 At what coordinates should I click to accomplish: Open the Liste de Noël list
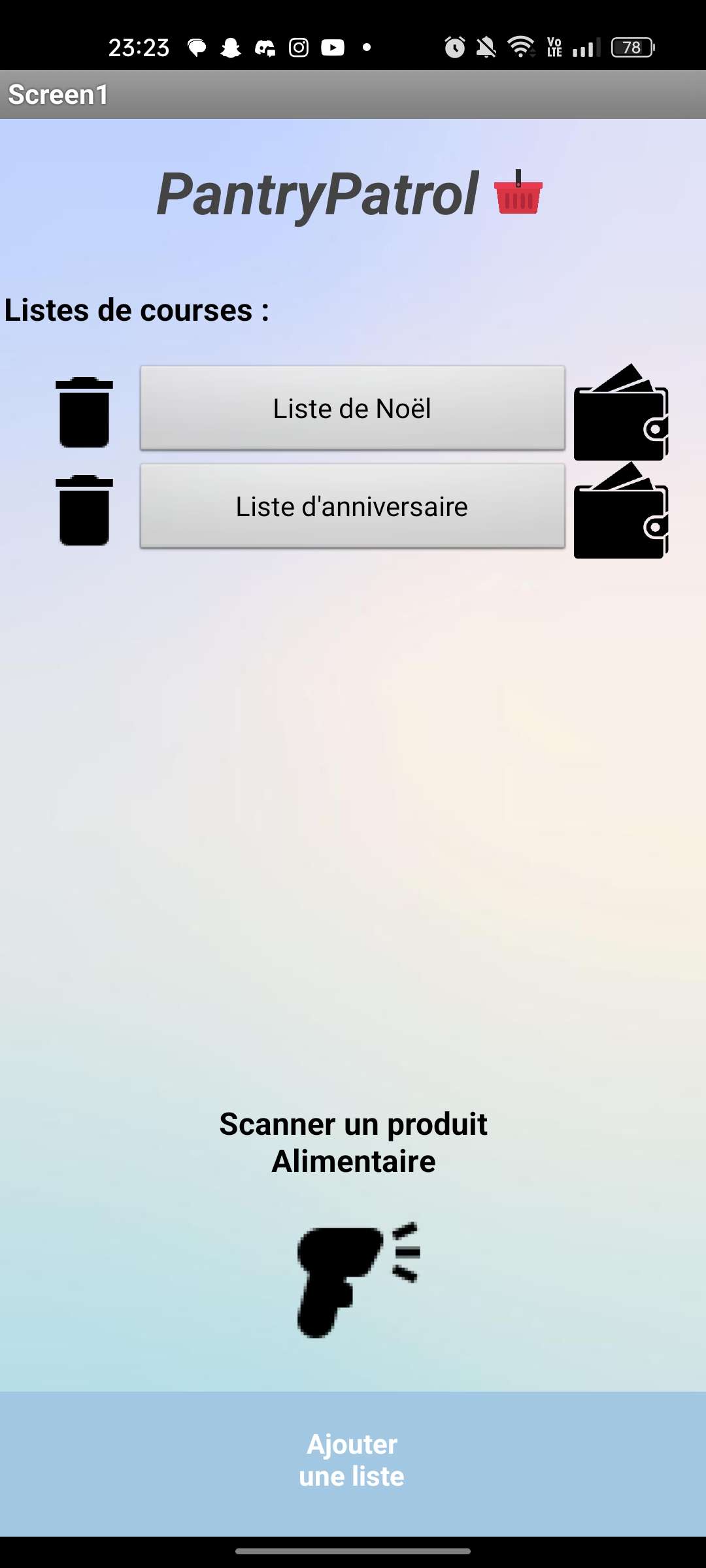pyautogui.click(x=352, y=408)
